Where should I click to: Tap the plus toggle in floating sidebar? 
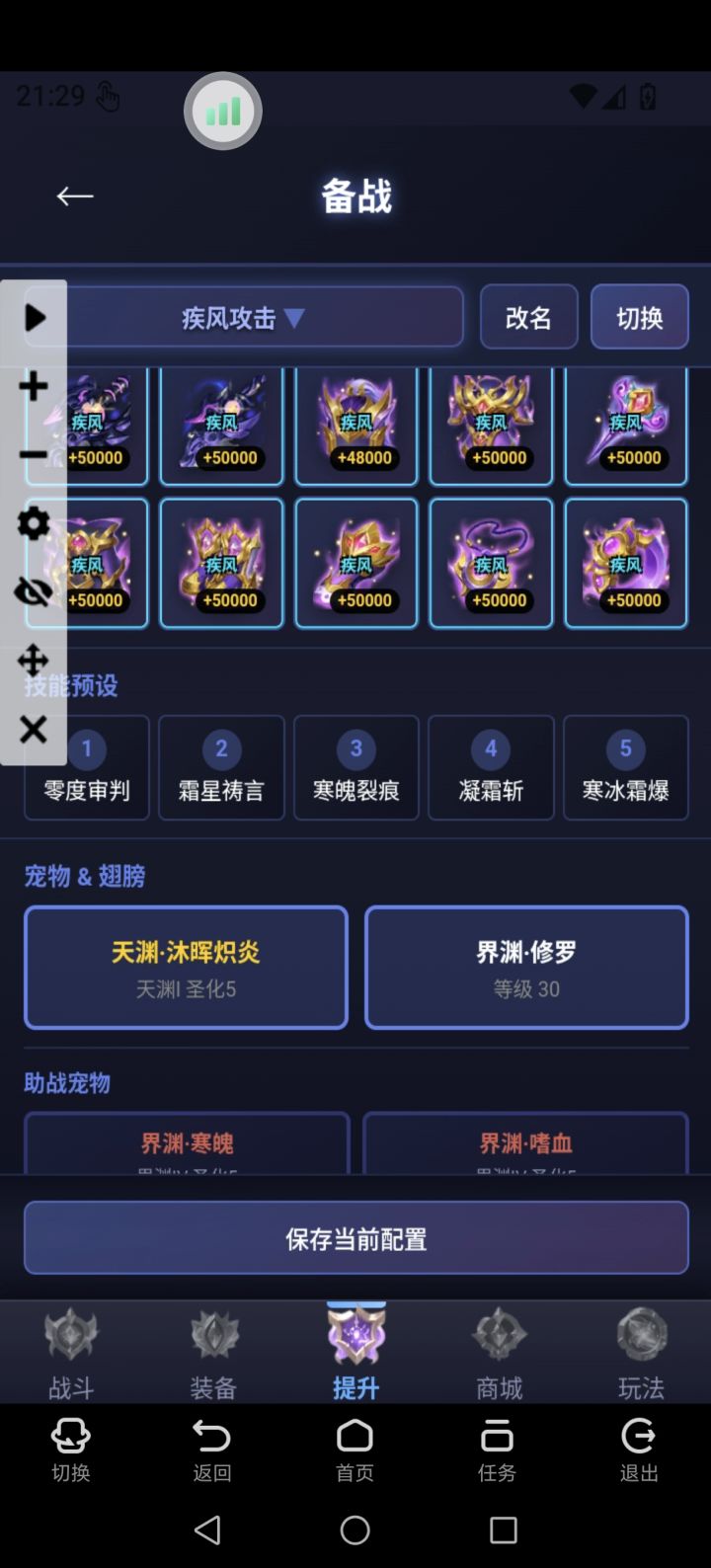point(33,387)
